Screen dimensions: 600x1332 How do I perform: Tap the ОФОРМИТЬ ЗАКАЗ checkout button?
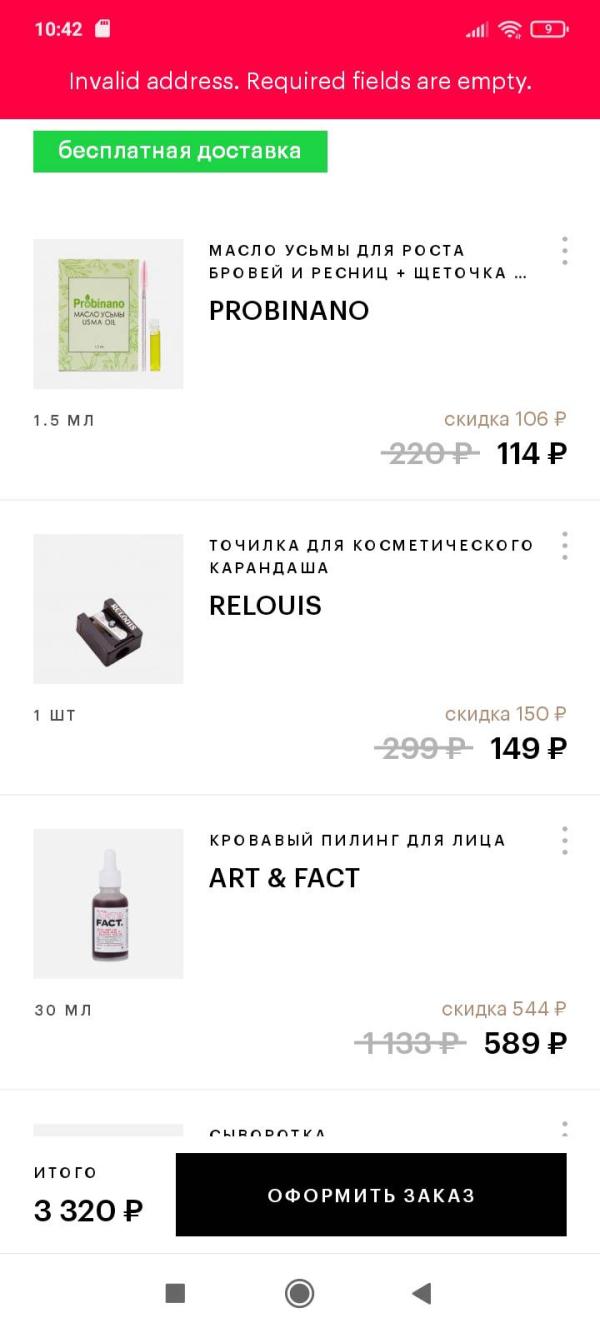pos(371,1195)
